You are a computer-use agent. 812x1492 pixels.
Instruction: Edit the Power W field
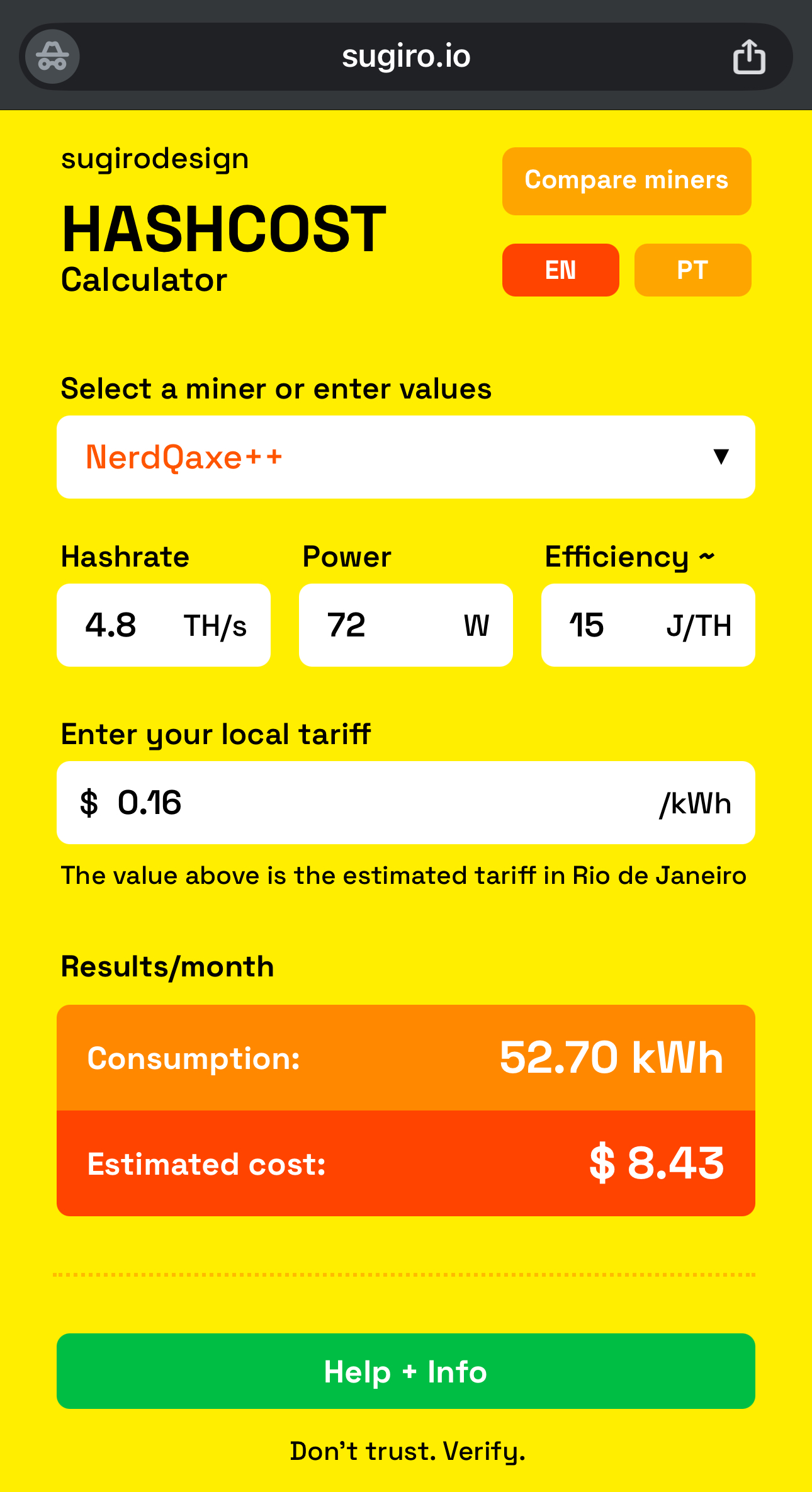pos(378,625)
